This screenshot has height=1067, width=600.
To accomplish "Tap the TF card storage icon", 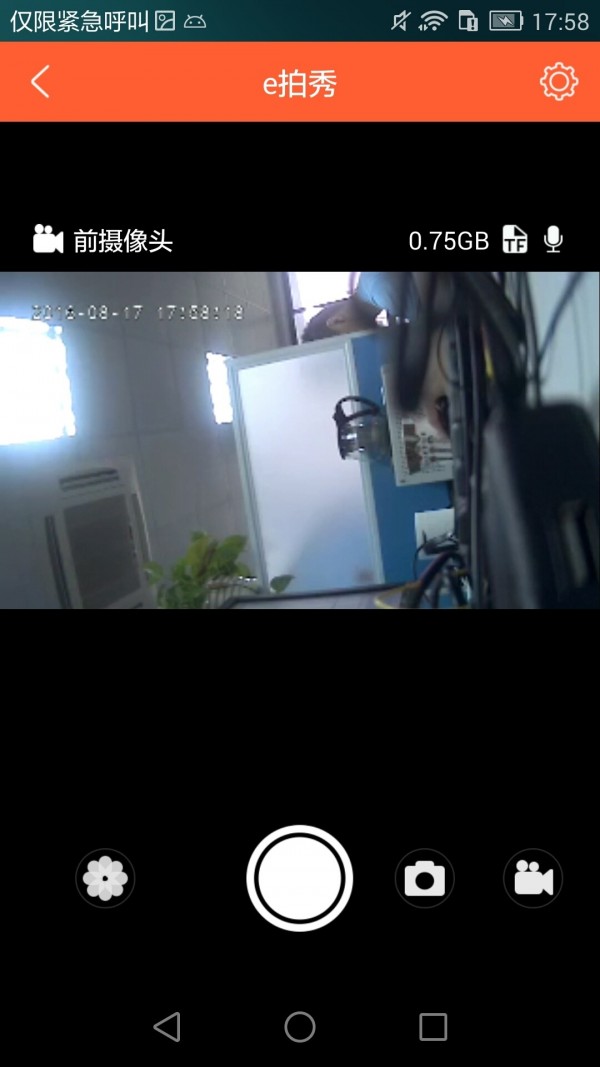I will [x=515, y=239].
